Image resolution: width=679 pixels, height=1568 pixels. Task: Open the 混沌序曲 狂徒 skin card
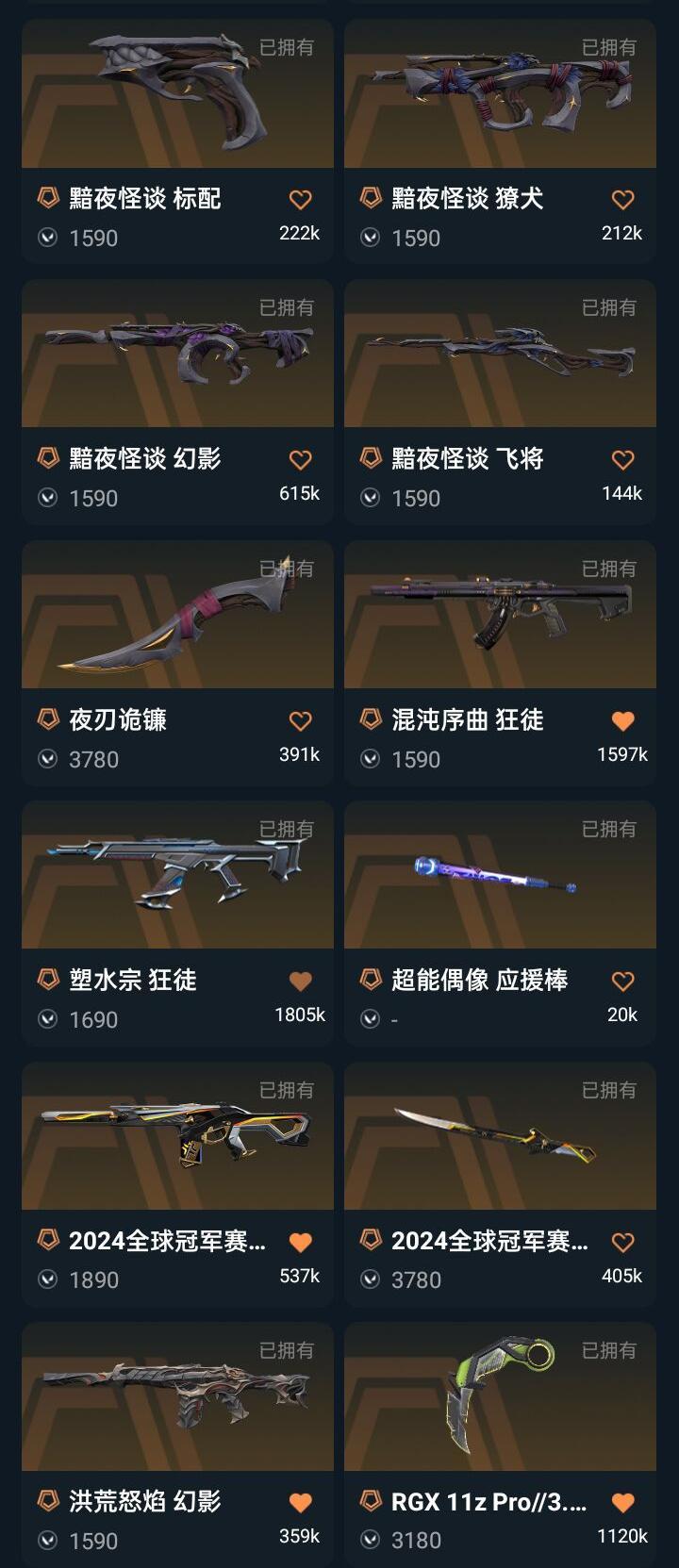pyautogui.click(x=500, y=662)
